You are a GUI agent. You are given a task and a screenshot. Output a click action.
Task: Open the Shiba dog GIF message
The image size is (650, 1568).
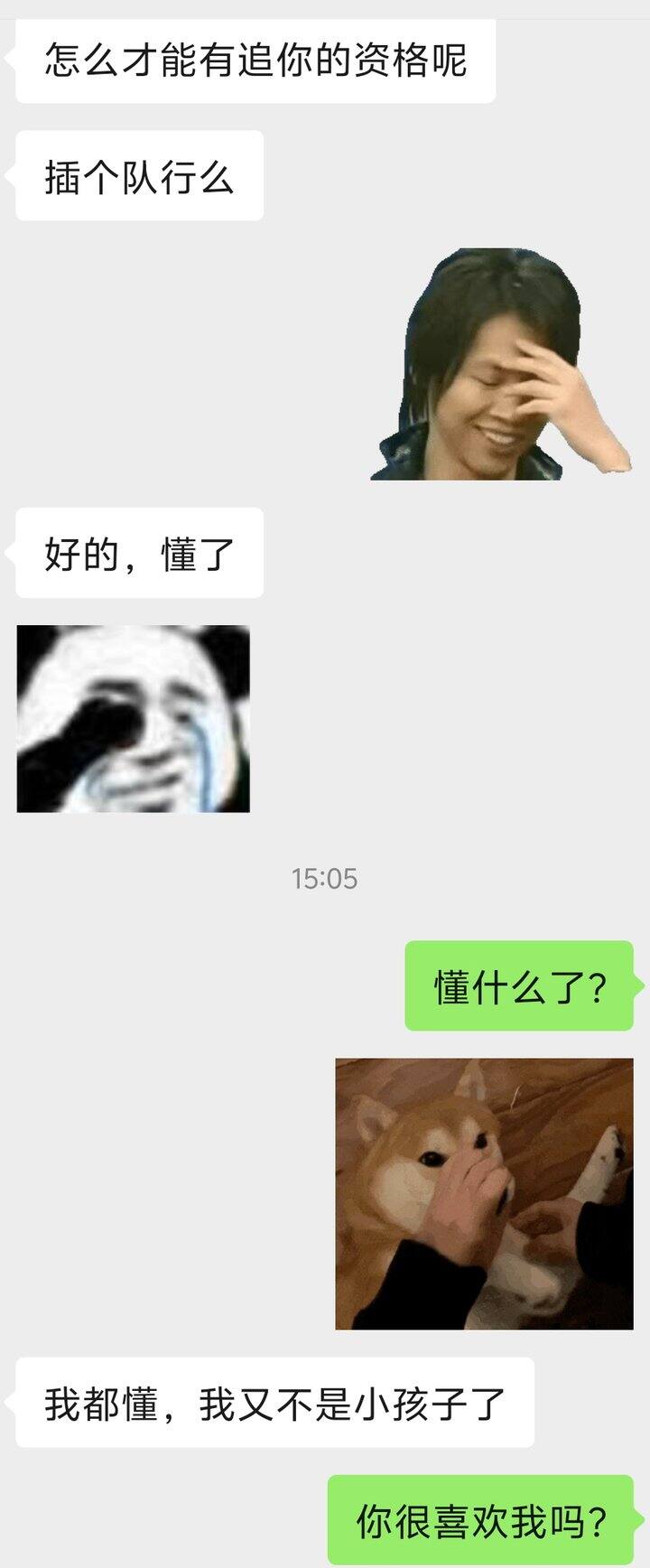(x=484, y=1193)
